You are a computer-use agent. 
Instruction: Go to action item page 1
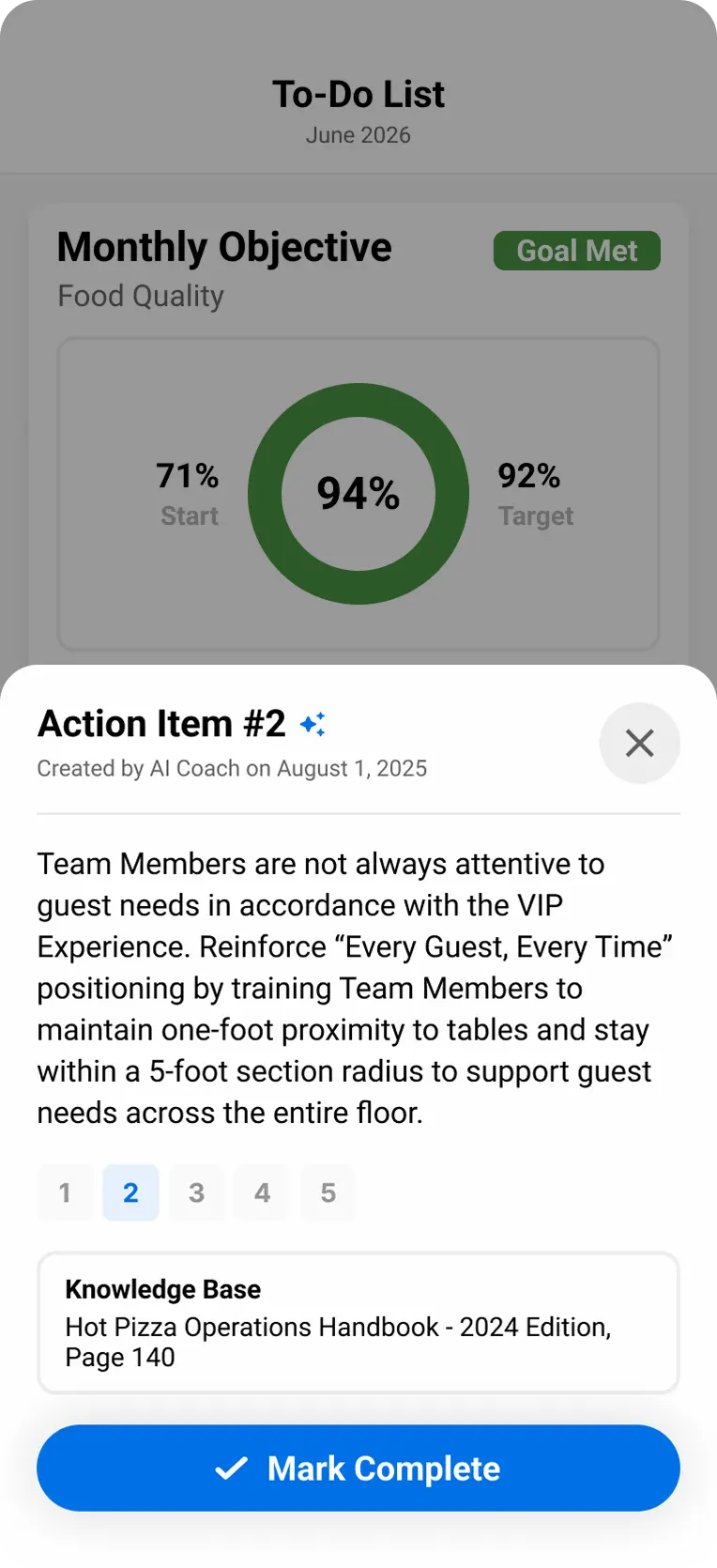pyautogui.click(x=65, y=1192)
